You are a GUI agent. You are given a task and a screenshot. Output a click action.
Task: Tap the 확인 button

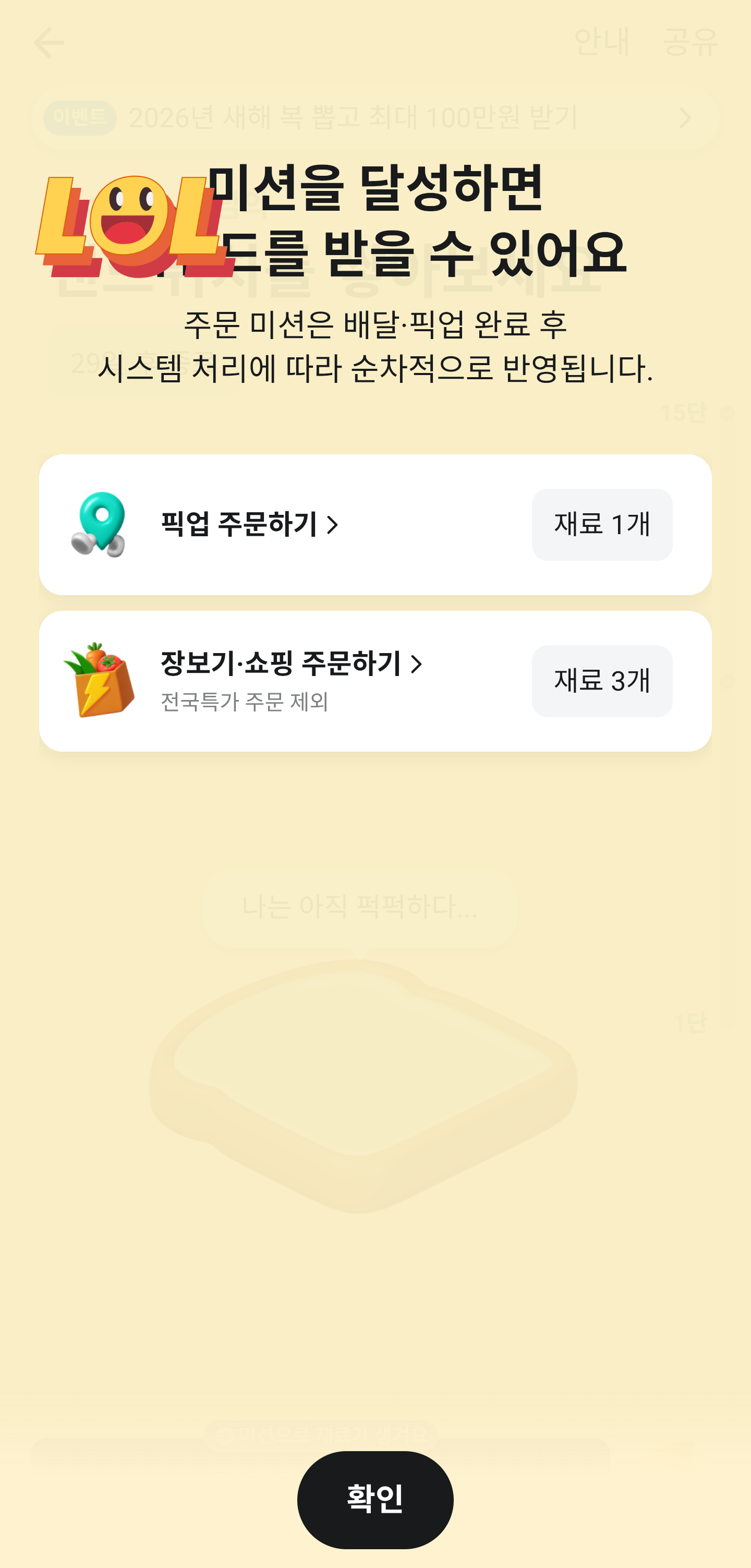click(375, 1499)
